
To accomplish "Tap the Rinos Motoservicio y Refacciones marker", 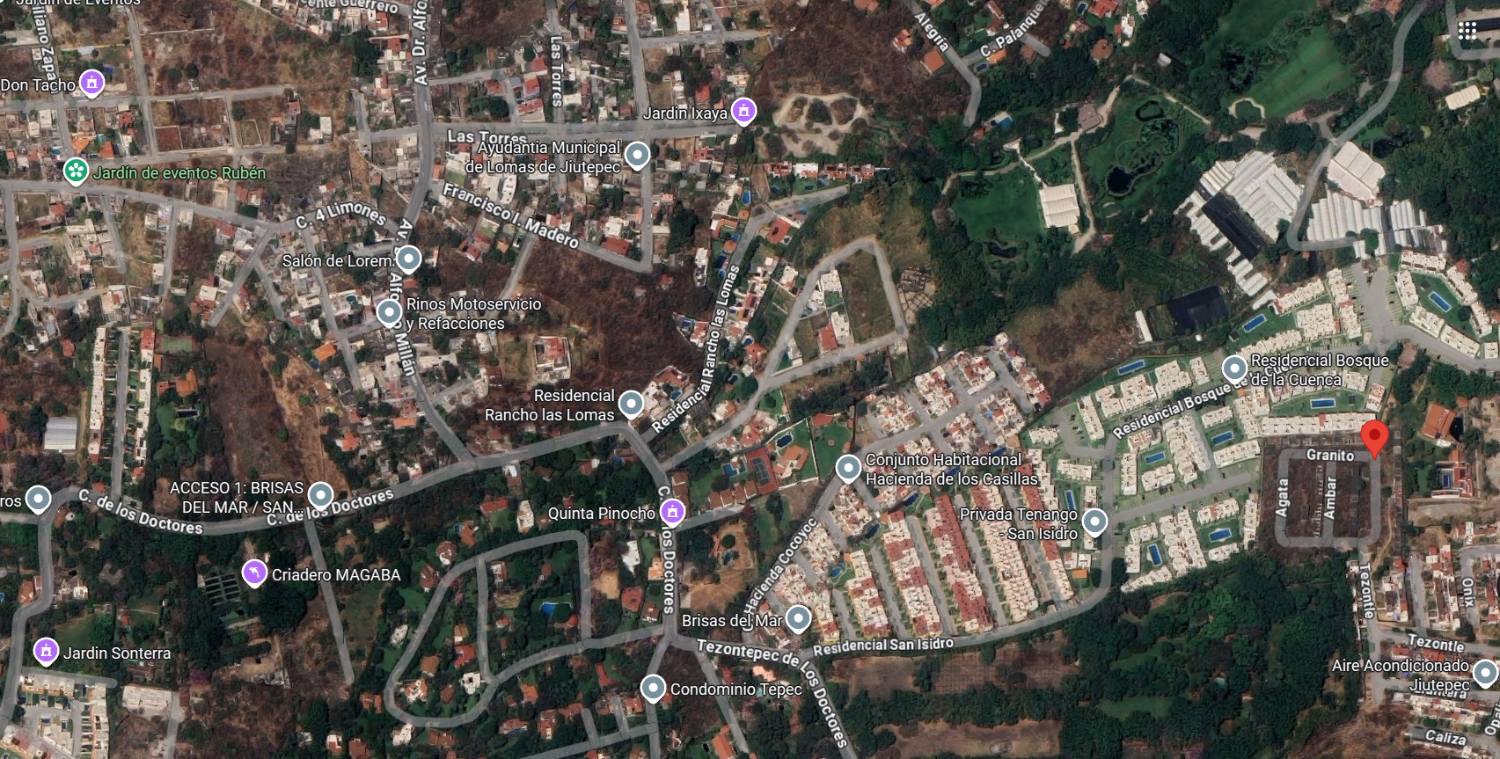I will [x=389, y=313].
